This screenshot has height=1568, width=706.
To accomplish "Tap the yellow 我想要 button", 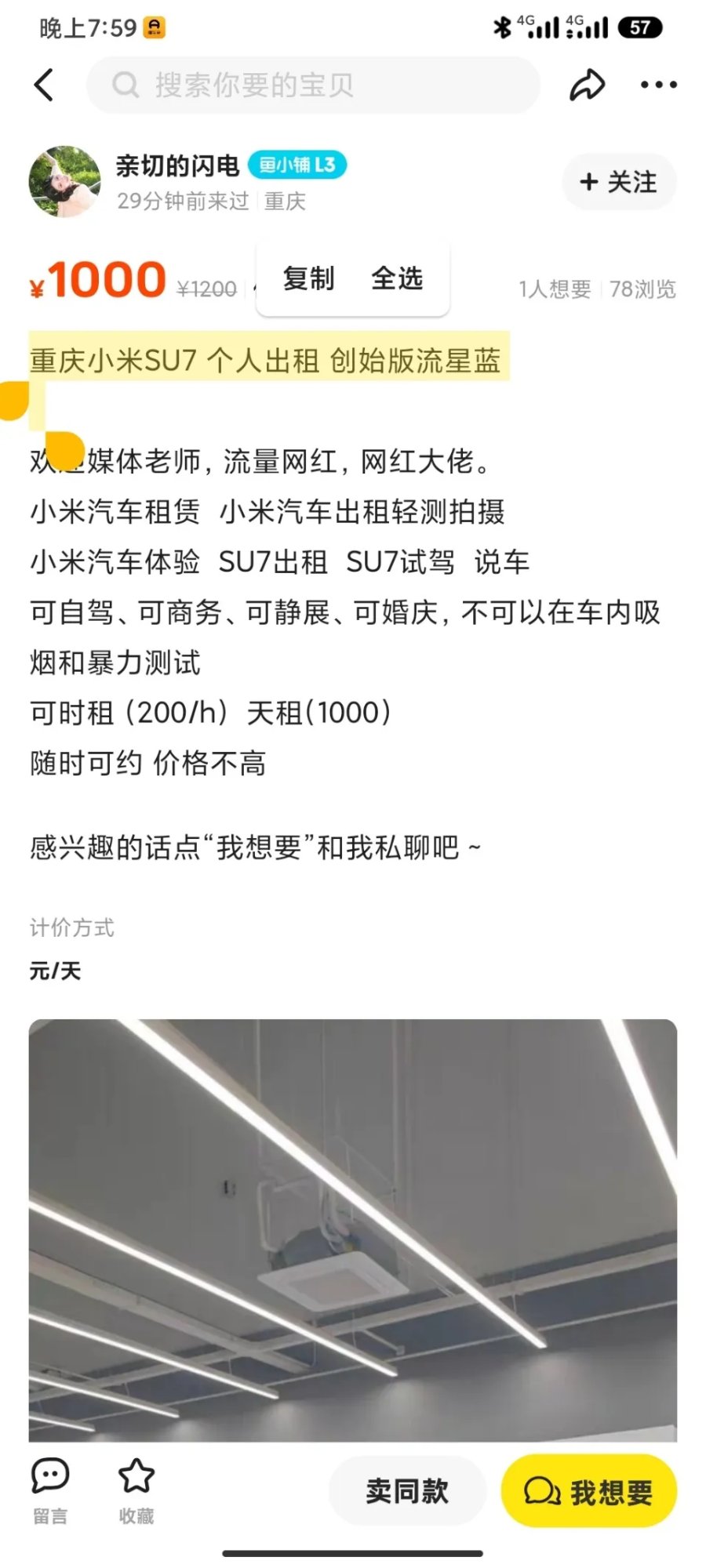I will coord(589,1491).
